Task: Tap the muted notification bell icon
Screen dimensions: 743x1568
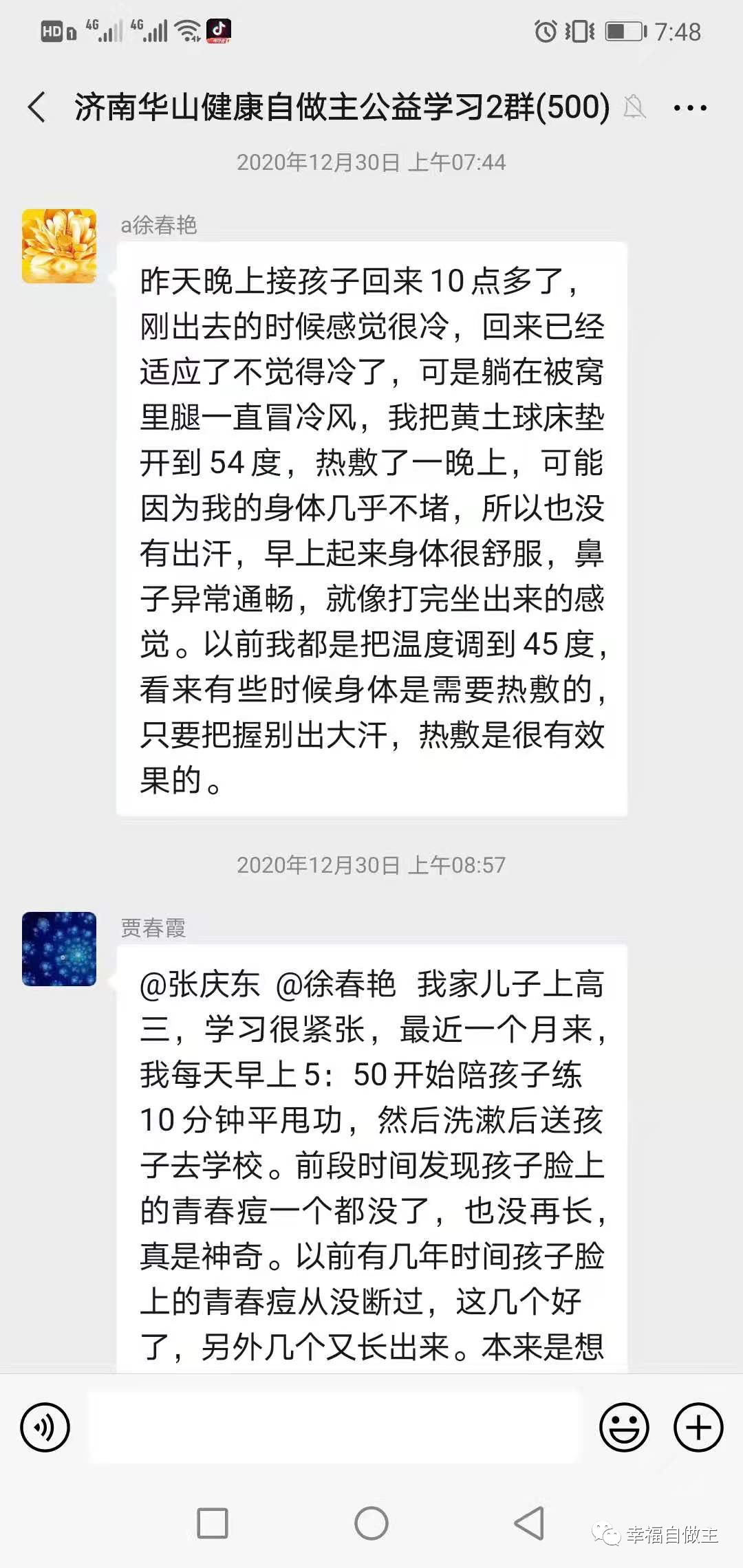Action: pyautogui.click(x=634, y=107)
